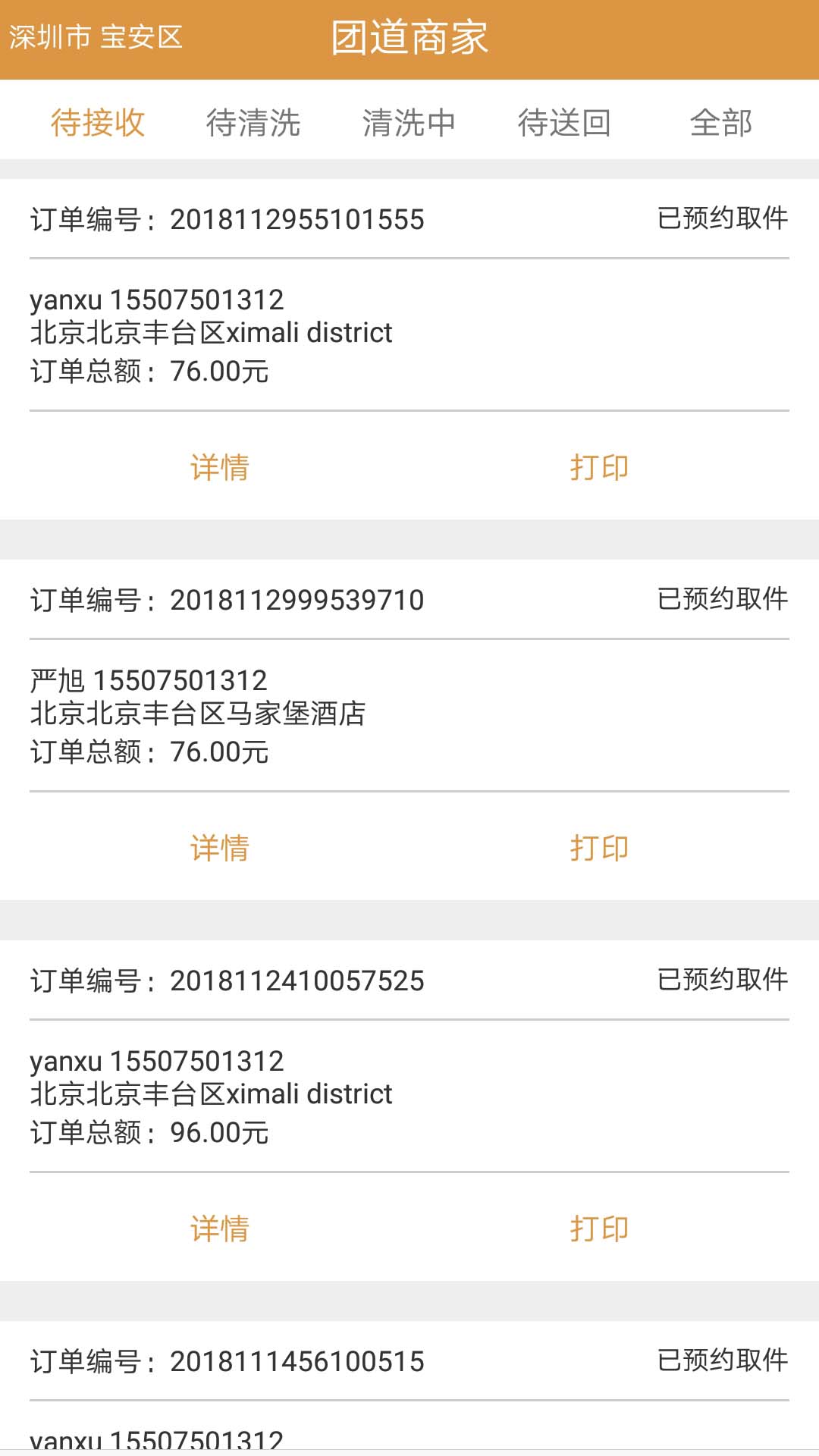Change location 深圳市 宝安区
This screenshot has width=819, height=1456.
[x=96, y=37]
